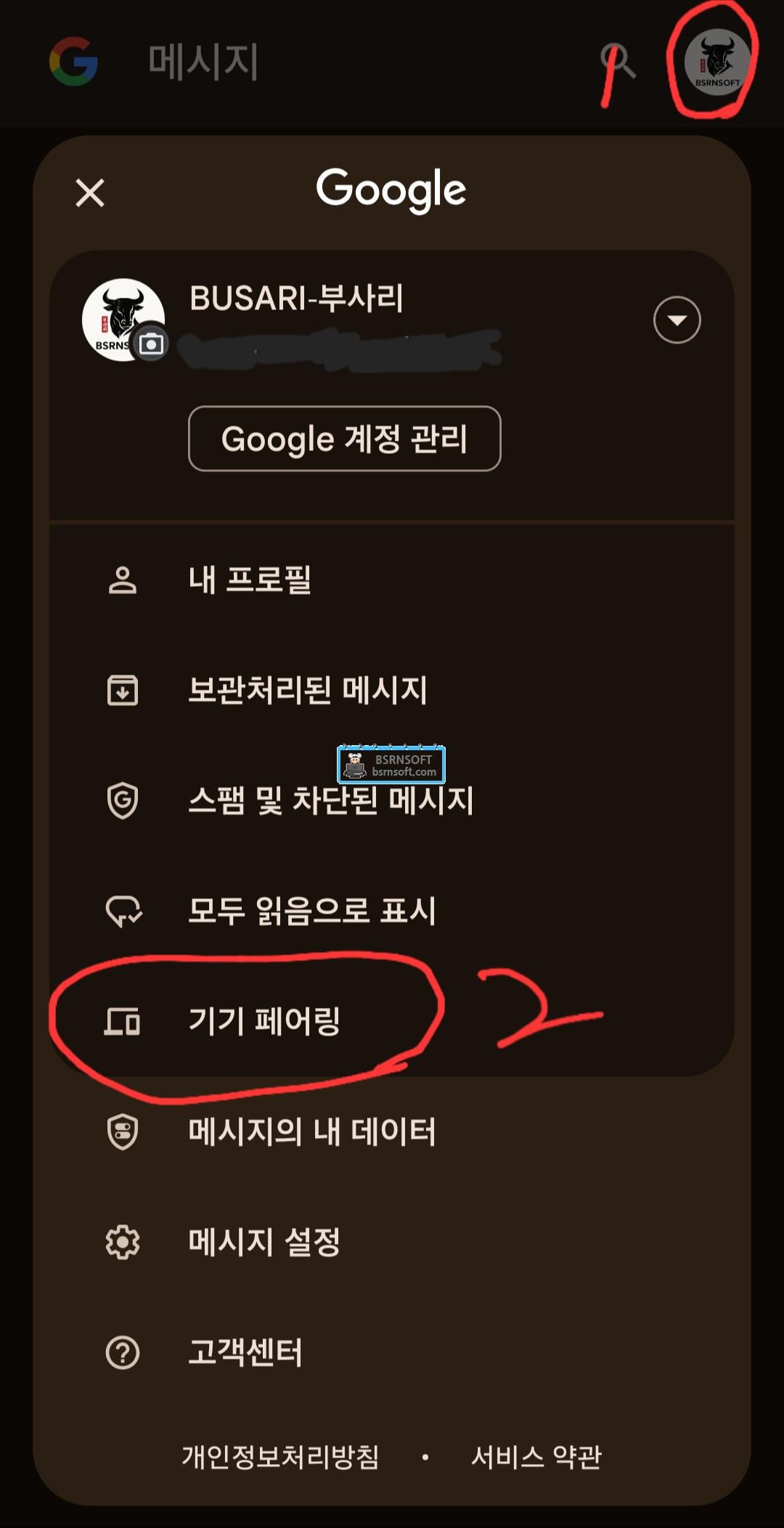View 개인정보처리방침 link
The image size is (784, 1528).
280,1457
